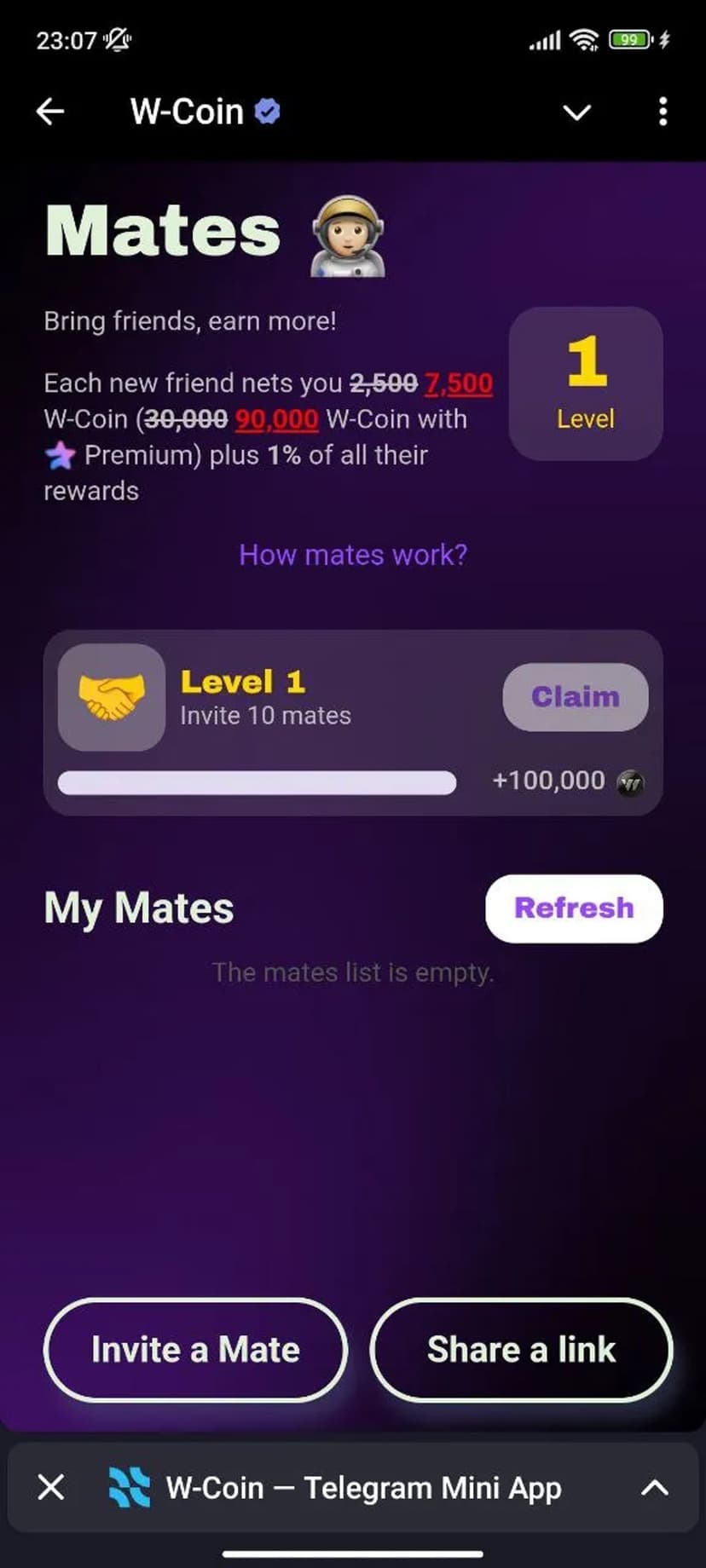Screen dimensions: 706x1568
Task: Go back using the top arrow
Action: tap(51, 112)
